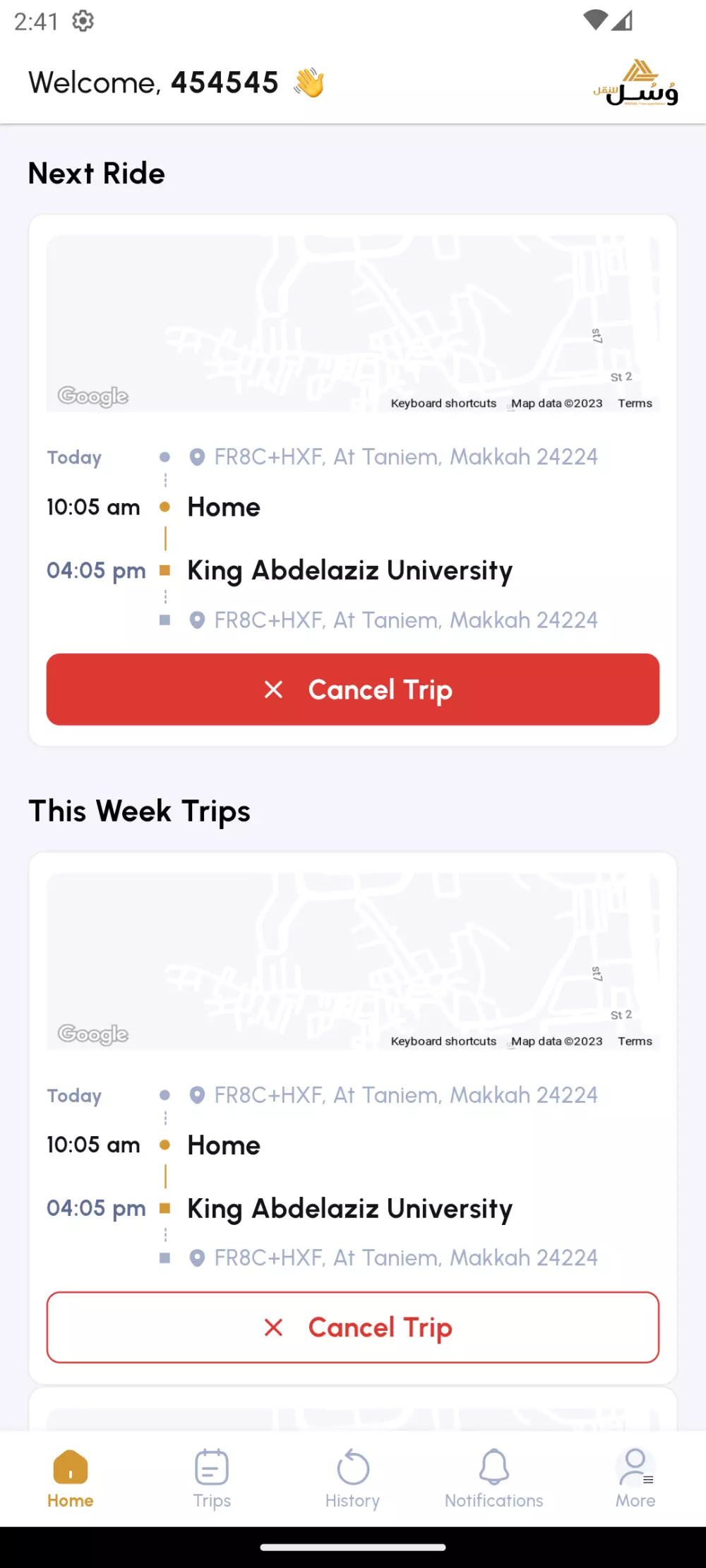This screenshot has width=706, height=1568.
Task: Open Keyboard shortcuts on the map
Action: click(x=443, y=403)
